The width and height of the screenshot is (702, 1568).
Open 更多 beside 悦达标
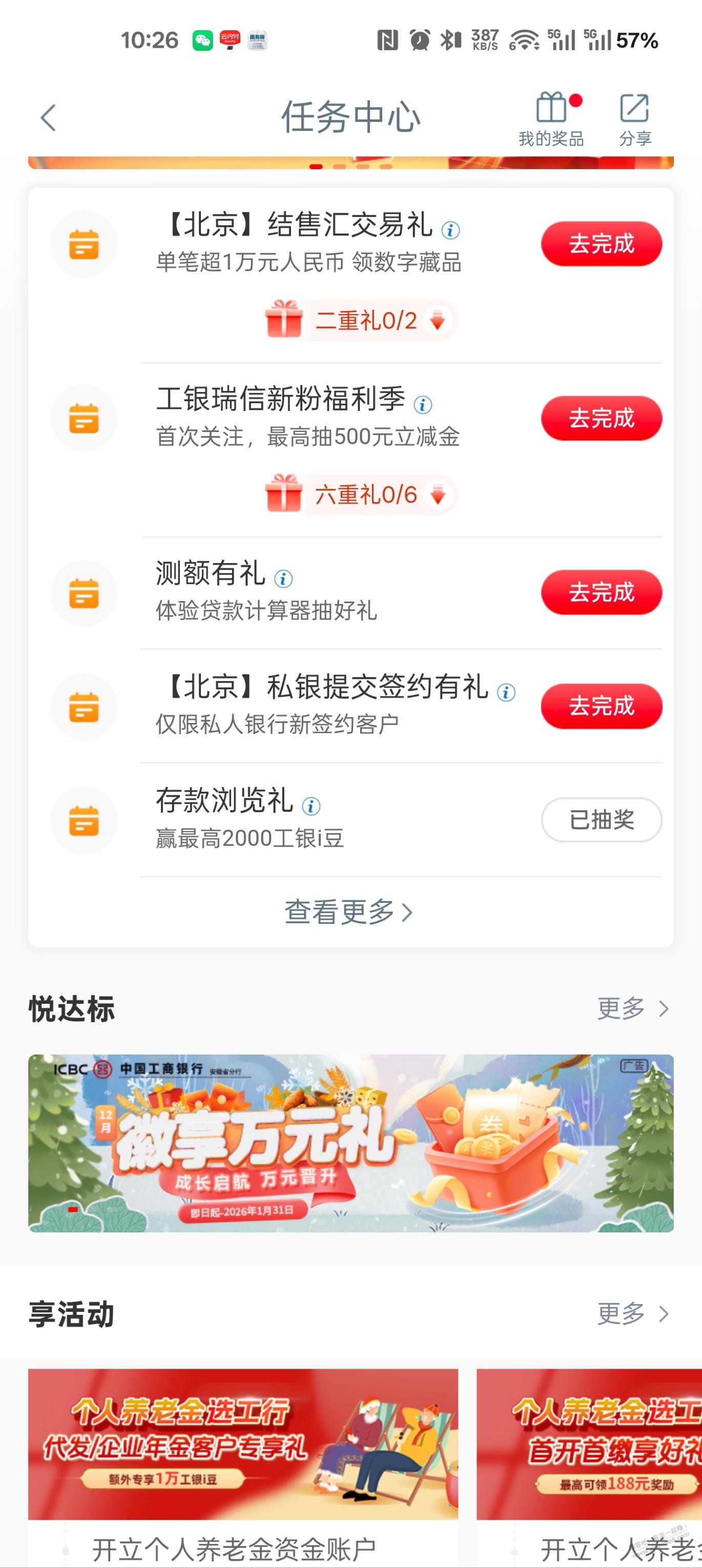[x=633, y=1008]
